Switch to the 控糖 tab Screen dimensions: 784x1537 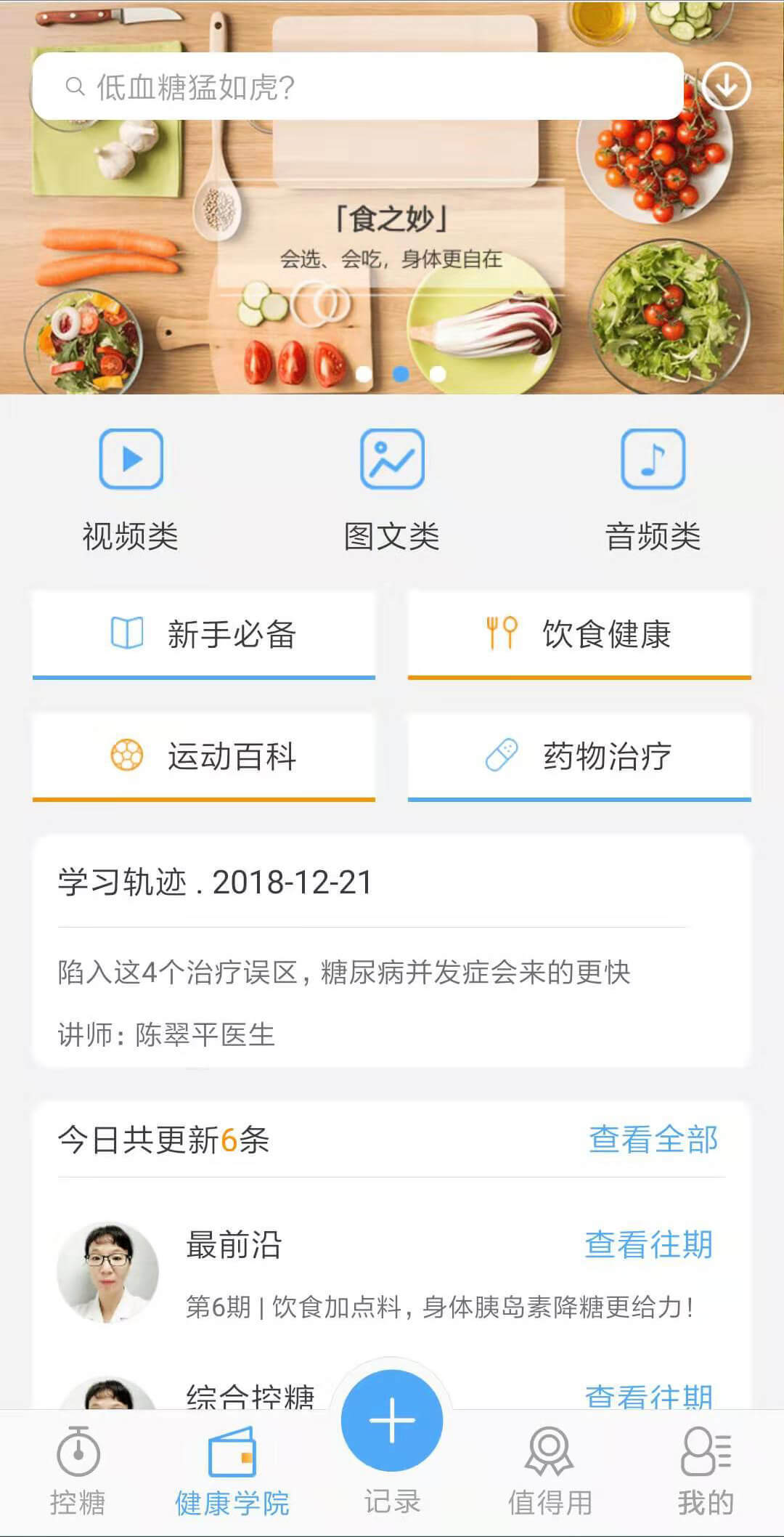78,1472
